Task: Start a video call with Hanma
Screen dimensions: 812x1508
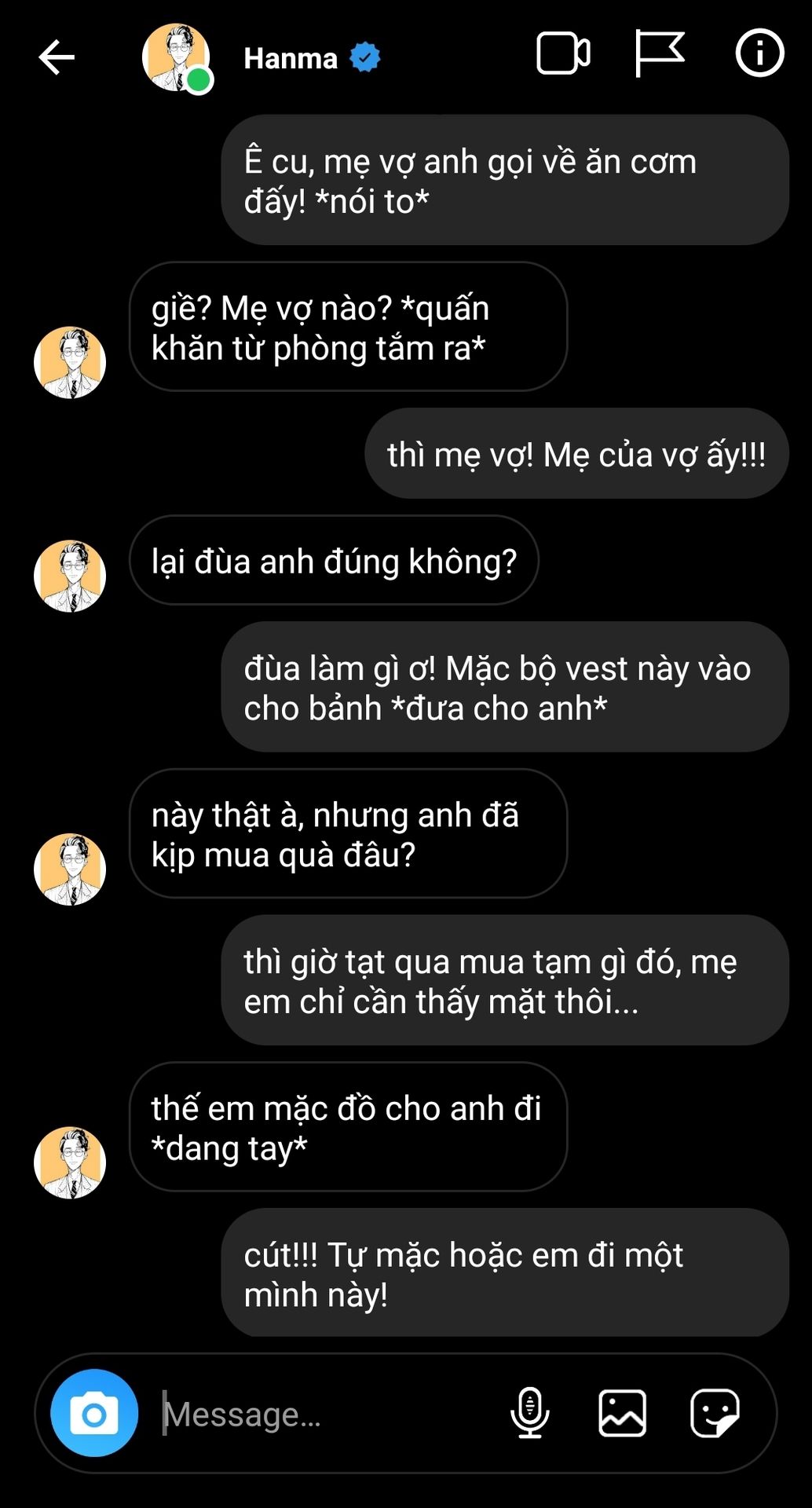Action: (563, 54)
